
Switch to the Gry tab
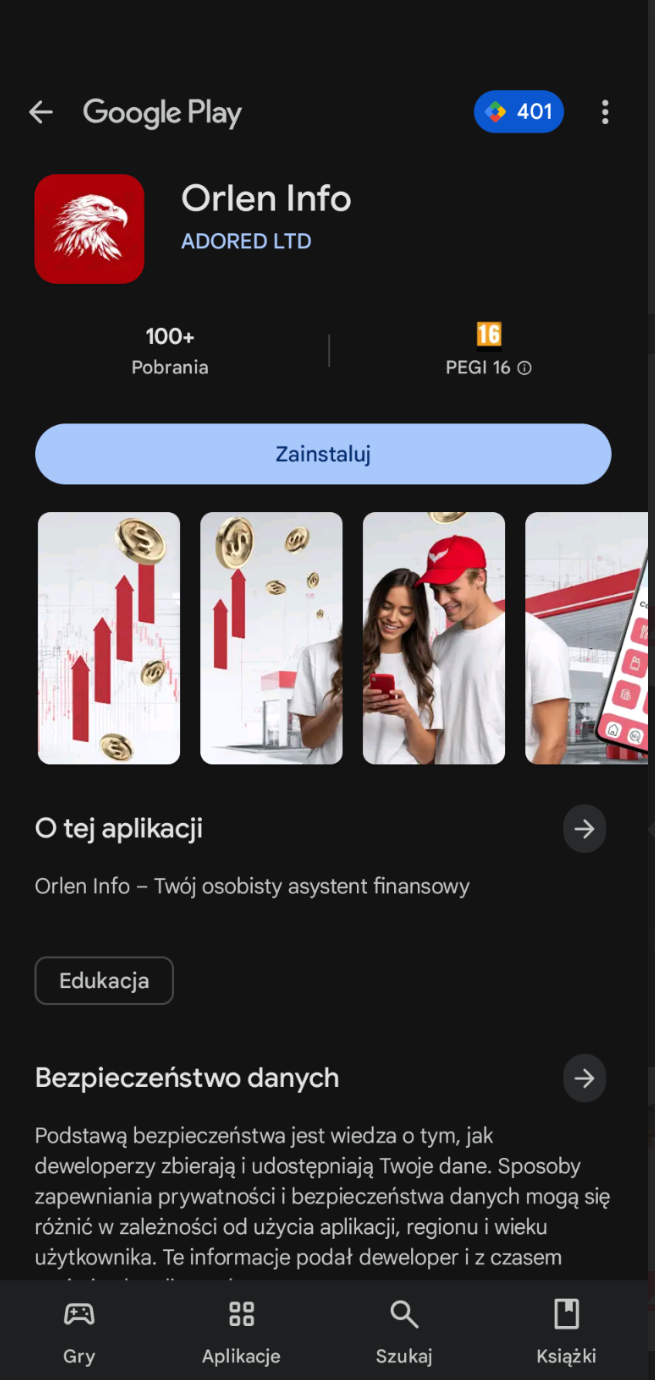tap(79, 1331)
